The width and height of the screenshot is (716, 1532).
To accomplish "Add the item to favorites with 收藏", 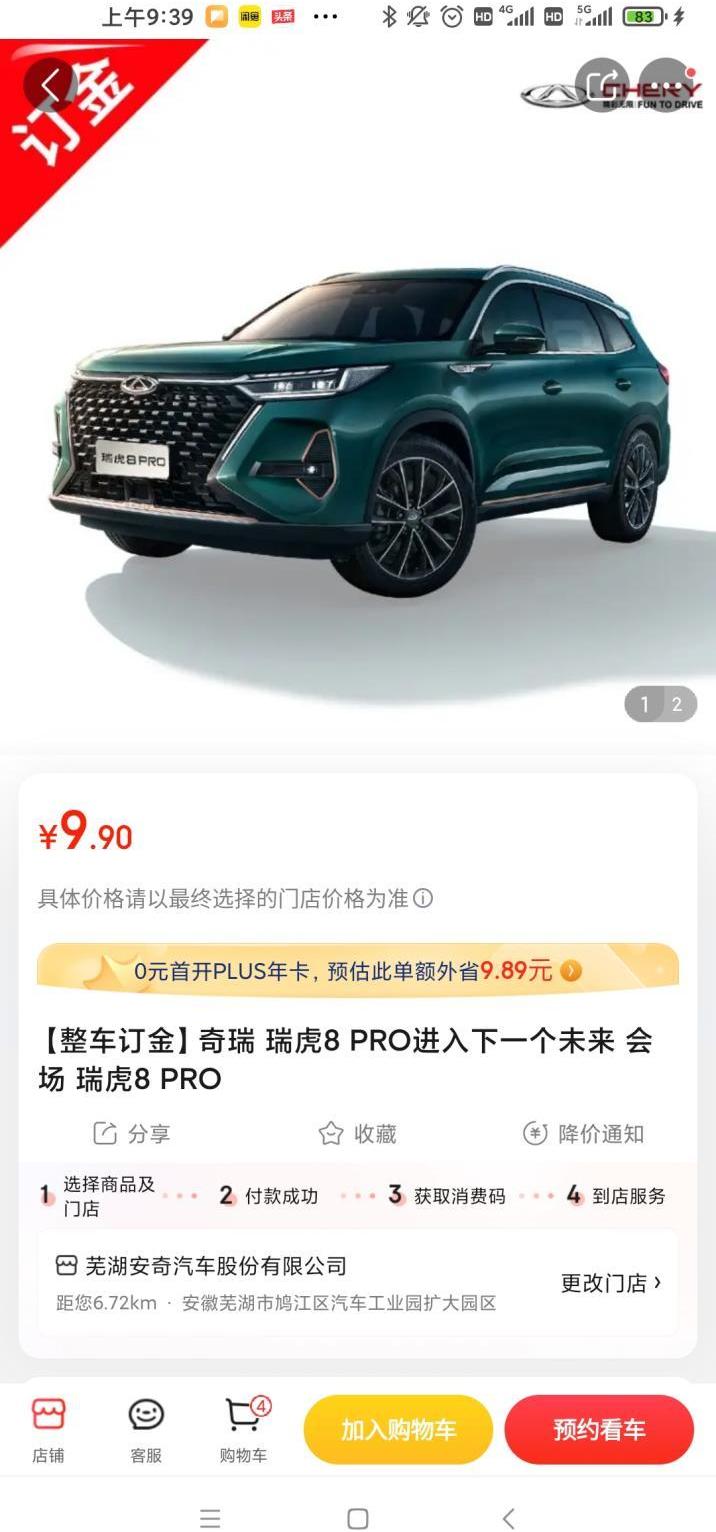I will tap(358, 1133).
